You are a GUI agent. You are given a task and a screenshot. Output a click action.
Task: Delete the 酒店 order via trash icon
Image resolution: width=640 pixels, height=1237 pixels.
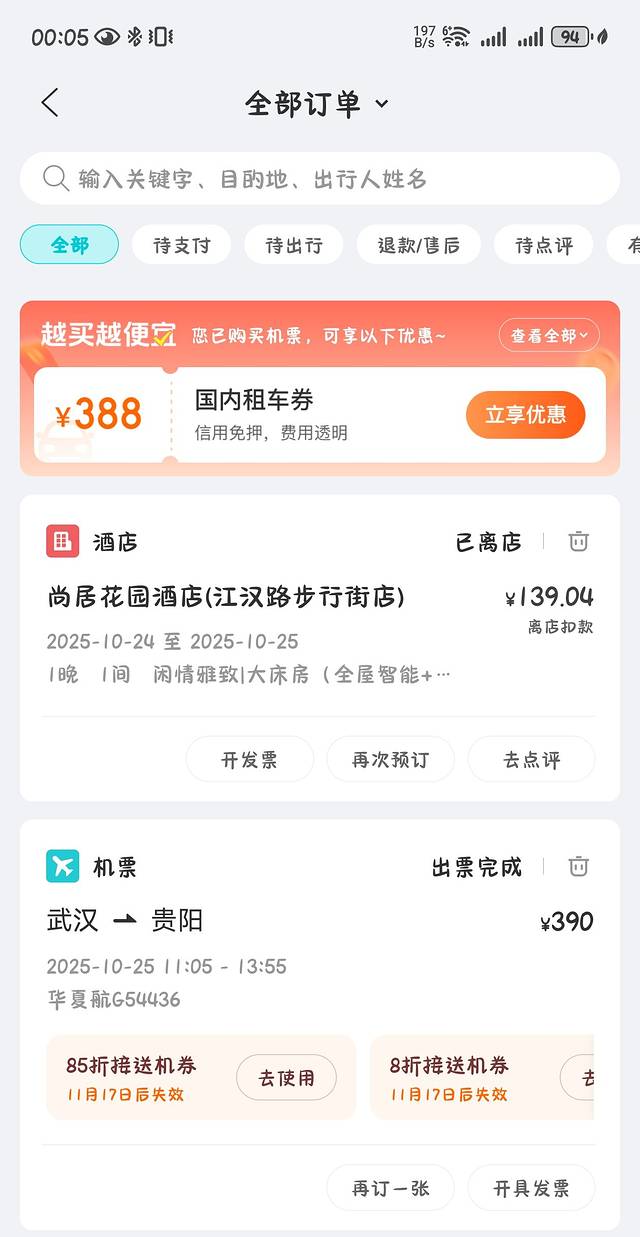pos(578,542)
